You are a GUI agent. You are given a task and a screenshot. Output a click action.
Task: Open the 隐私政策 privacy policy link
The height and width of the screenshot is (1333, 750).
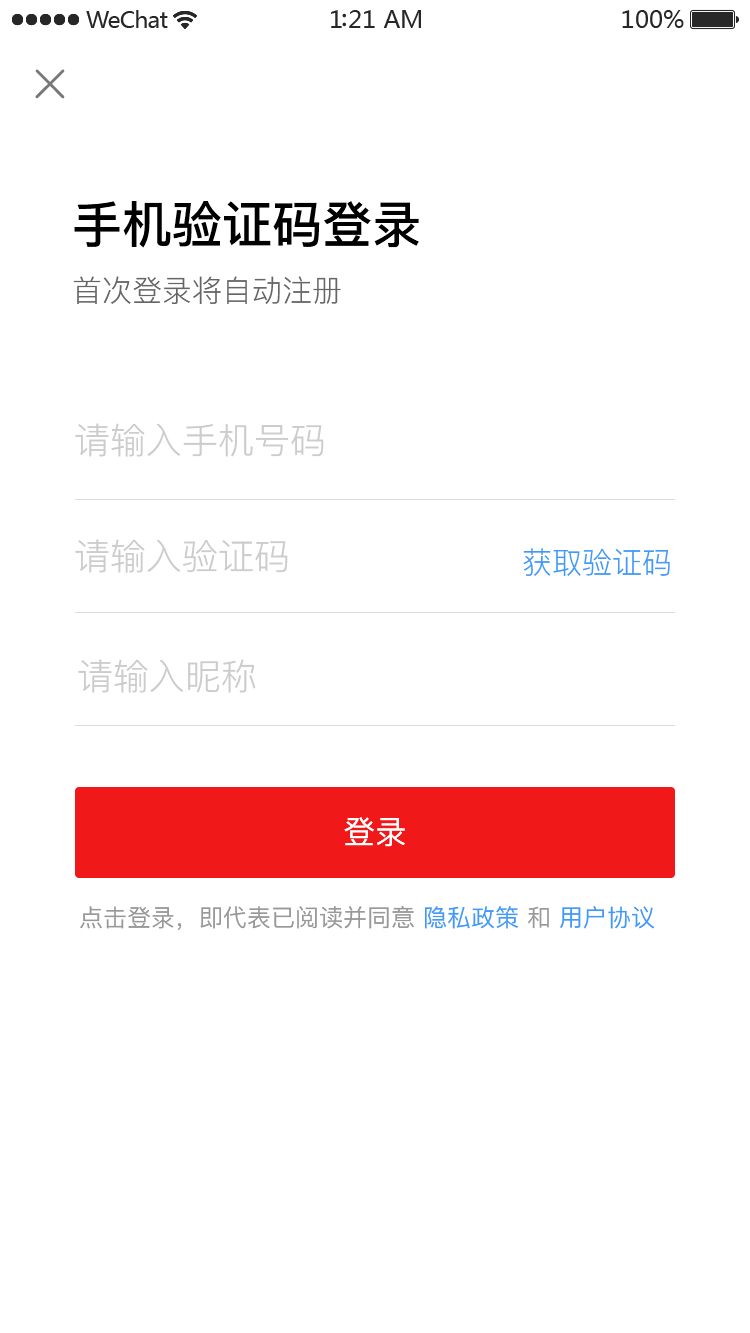471,917
